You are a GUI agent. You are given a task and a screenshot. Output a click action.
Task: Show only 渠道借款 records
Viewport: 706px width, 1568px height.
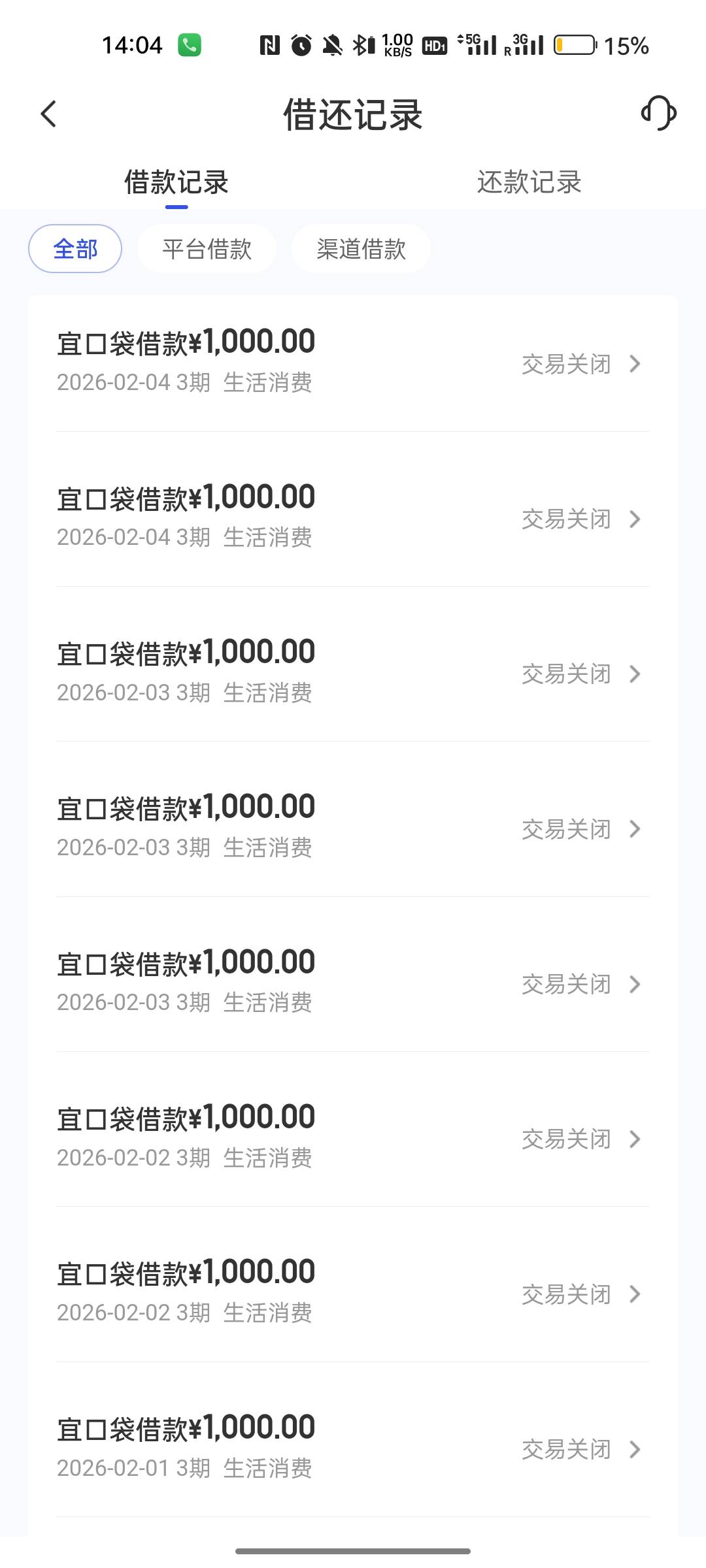[x=361, y=249]
